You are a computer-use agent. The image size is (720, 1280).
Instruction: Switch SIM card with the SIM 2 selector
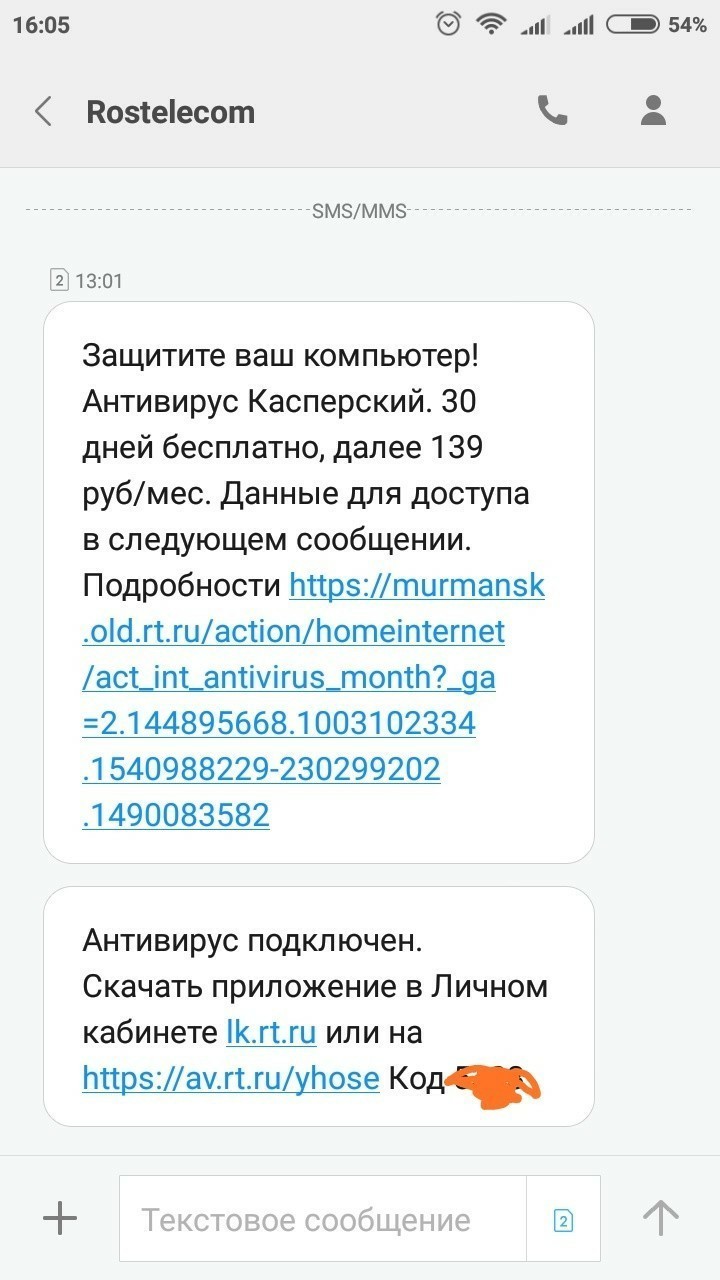pos(563,1219)
